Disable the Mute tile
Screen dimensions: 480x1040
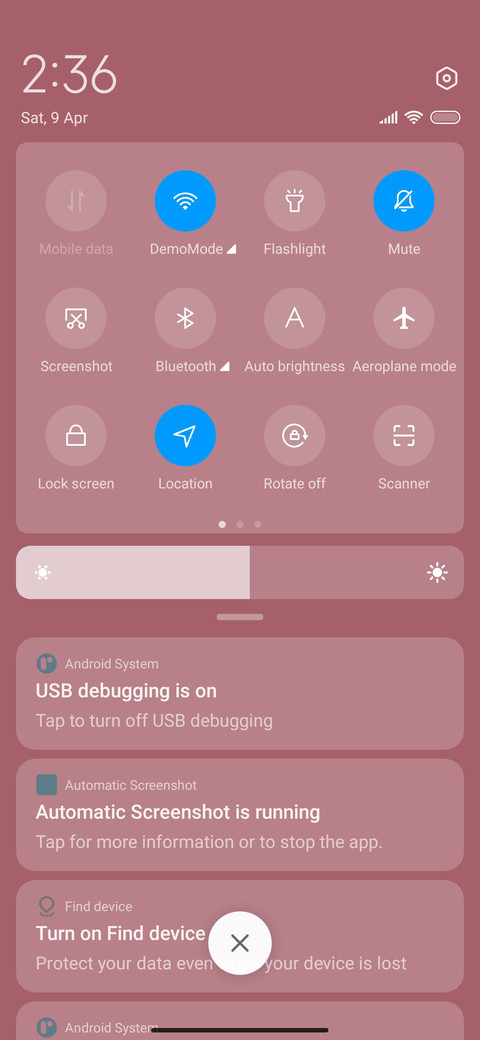404,201
